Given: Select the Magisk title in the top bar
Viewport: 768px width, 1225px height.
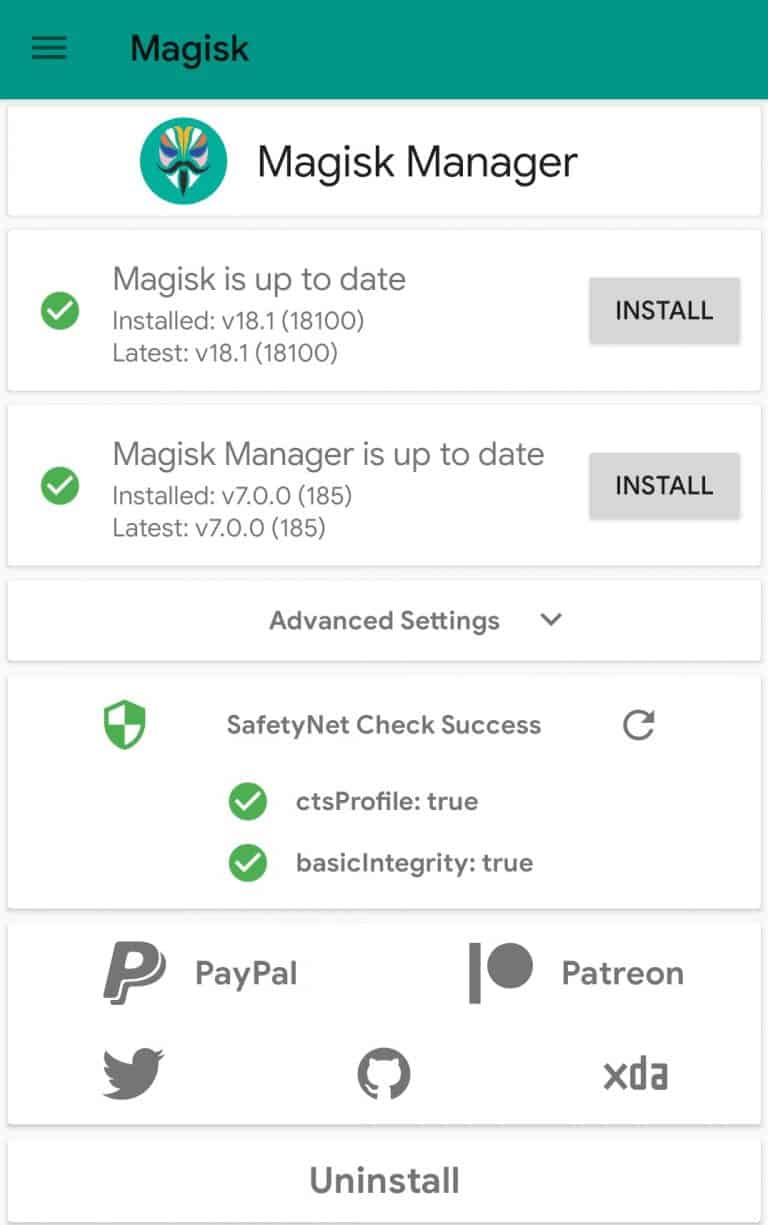Looking at the screenshot, I should [x=190, y=48].
